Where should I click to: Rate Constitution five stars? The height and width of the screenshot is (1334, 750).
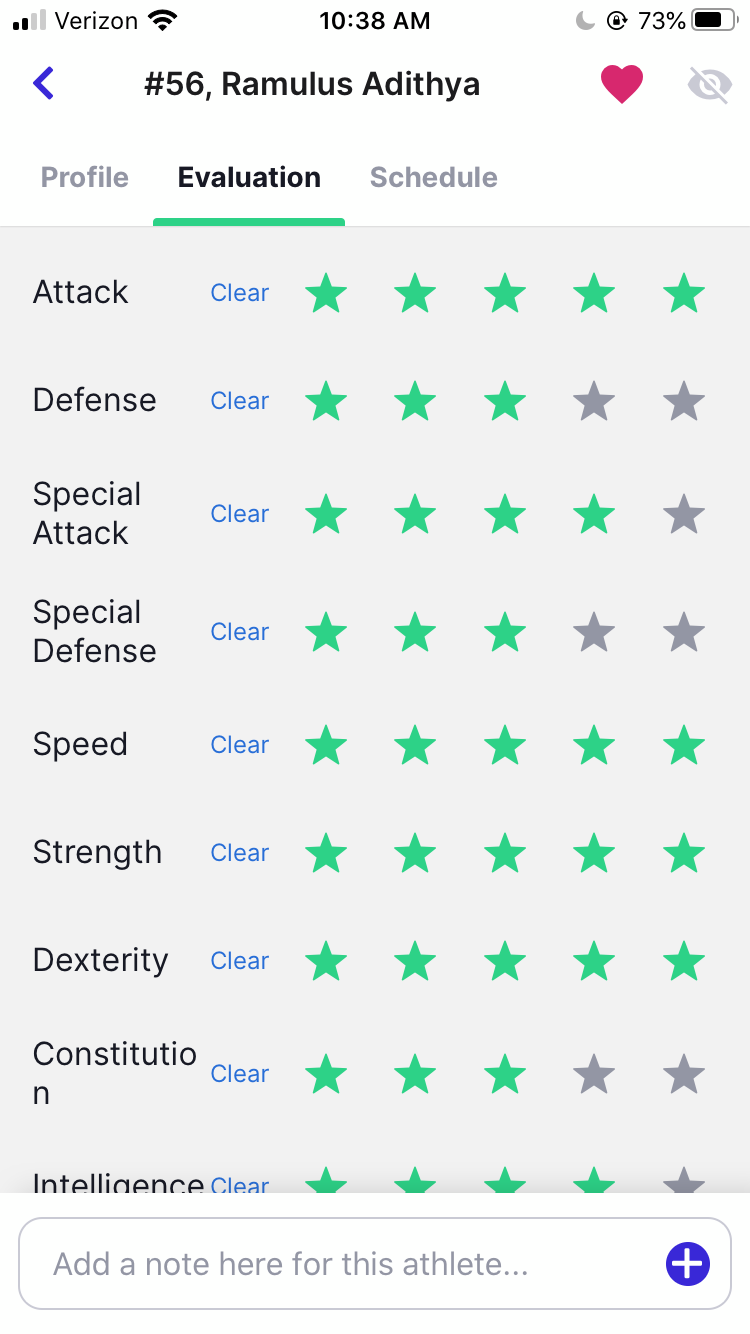pos(684,1074)
